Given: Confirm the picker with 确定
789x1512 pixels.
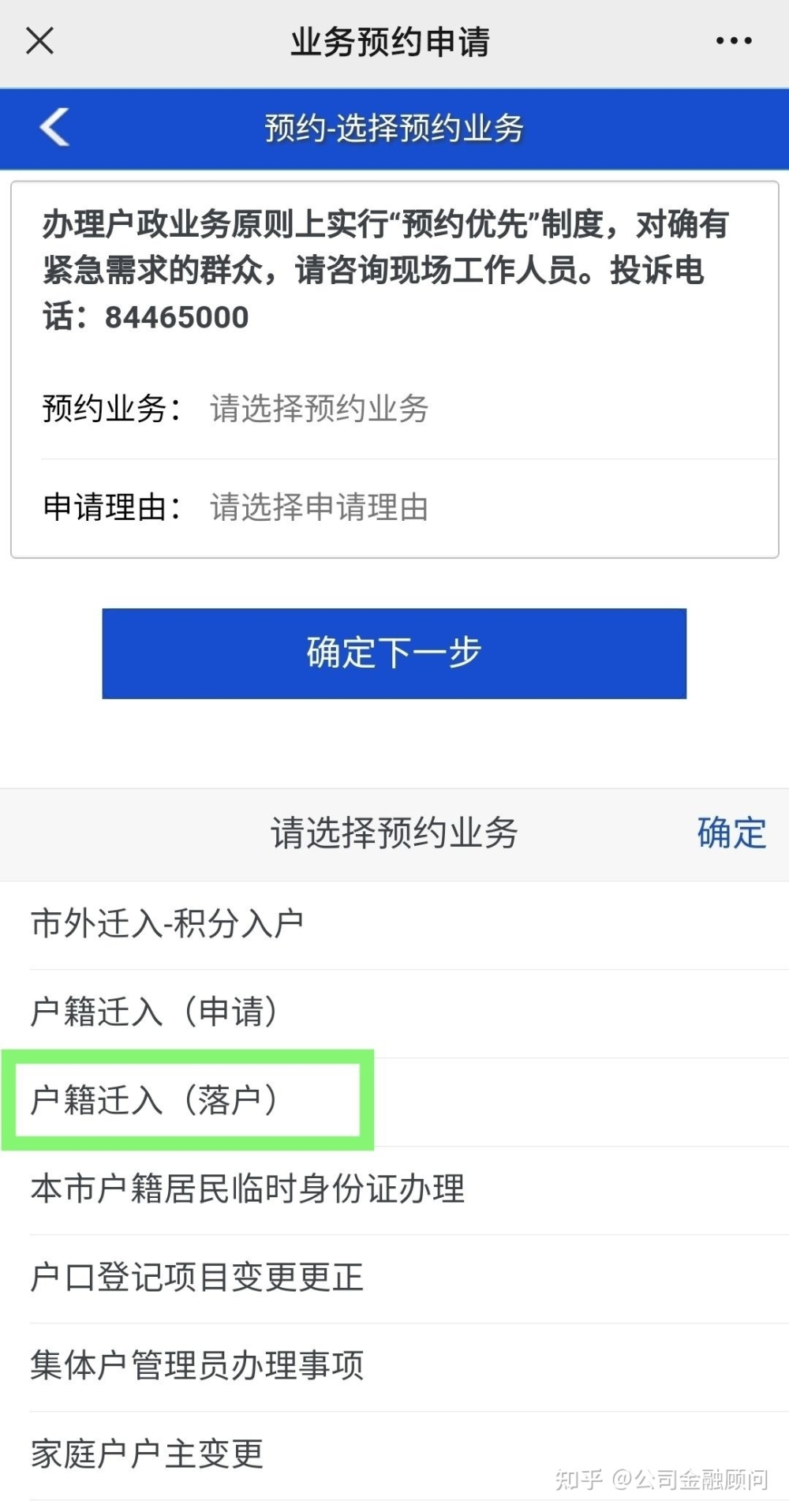Looking at the screenshot, I should (731, 833).
